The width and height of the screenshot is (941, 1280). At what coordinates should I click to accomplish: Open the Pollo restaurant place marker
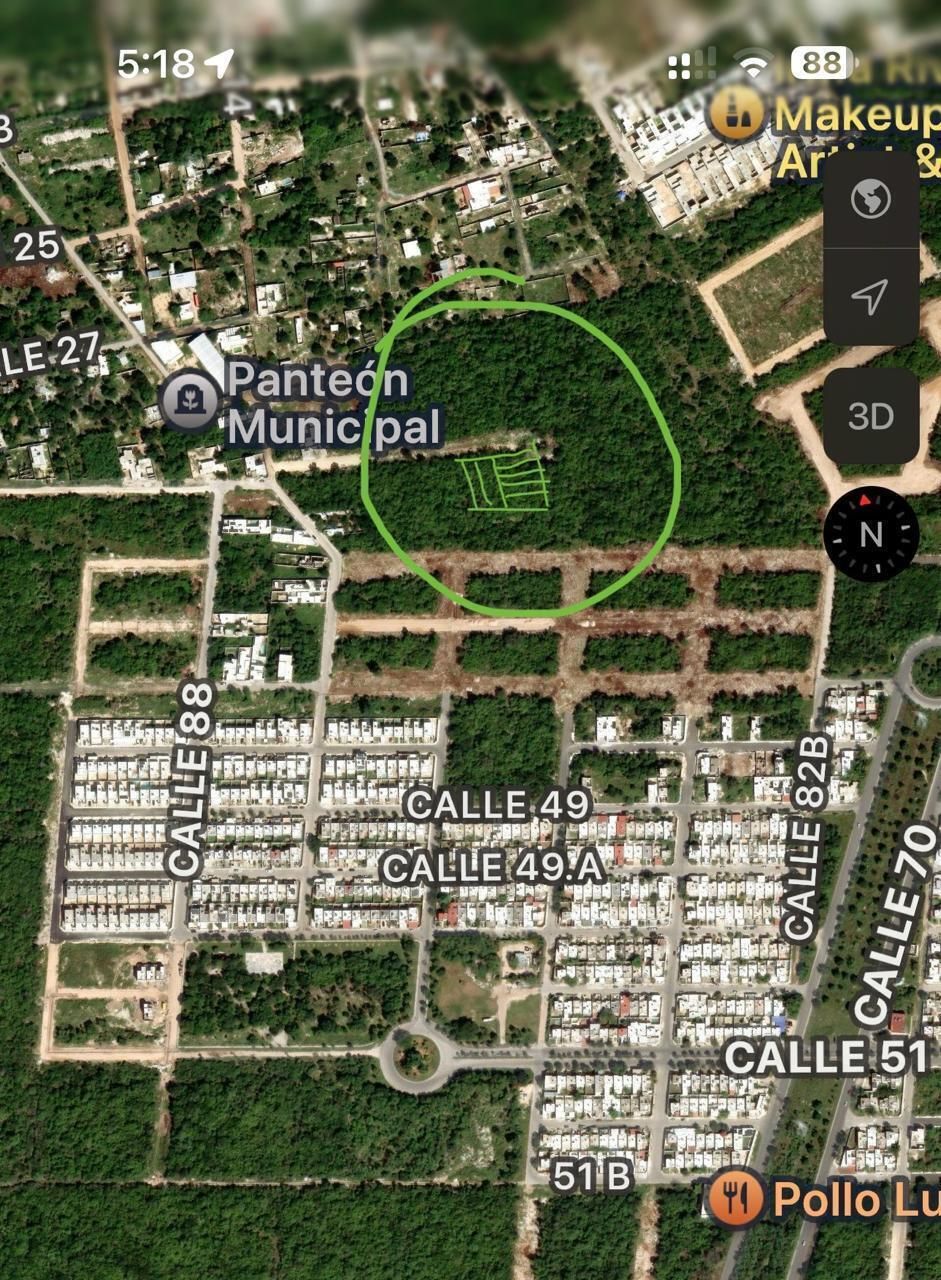pos(737,1197)
